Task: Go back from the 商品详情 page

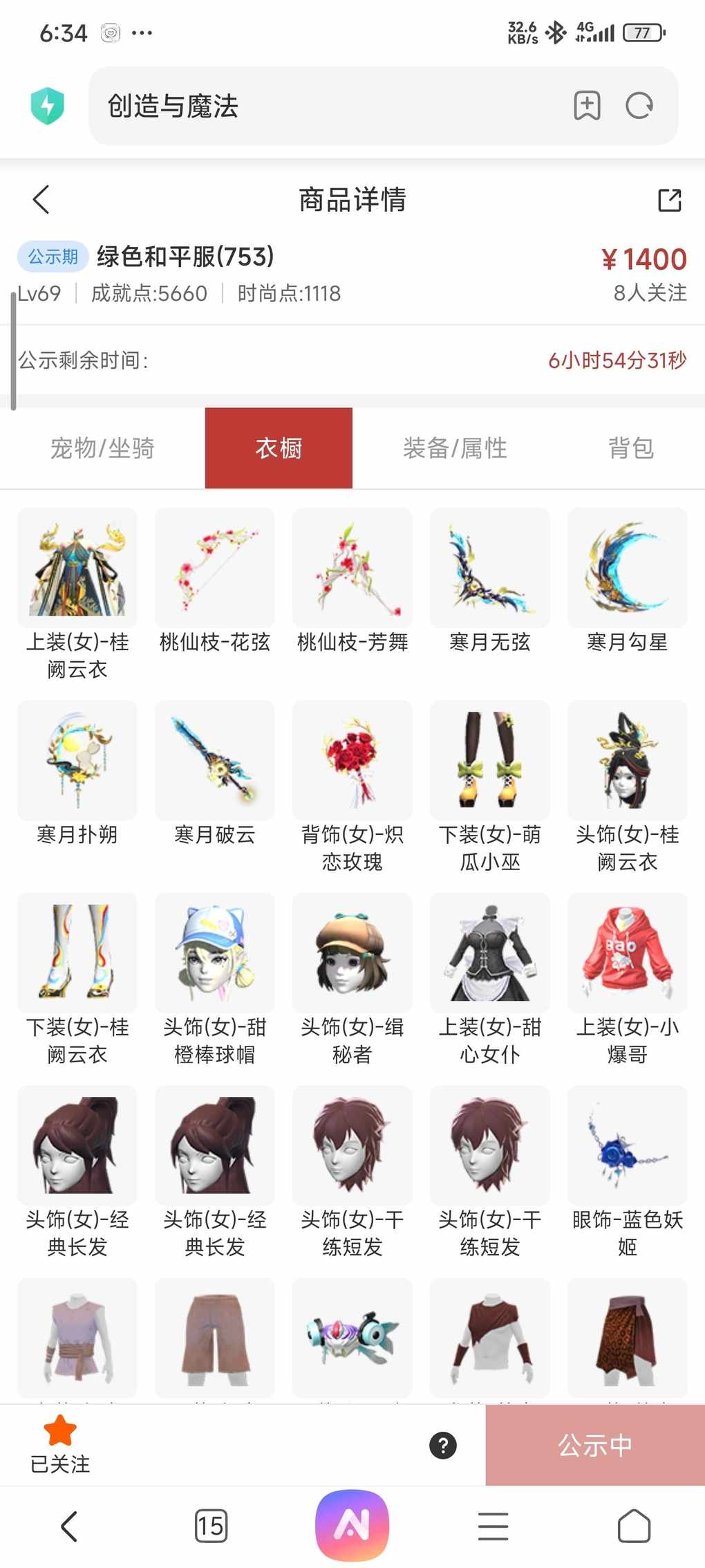Action: (41, 200)
